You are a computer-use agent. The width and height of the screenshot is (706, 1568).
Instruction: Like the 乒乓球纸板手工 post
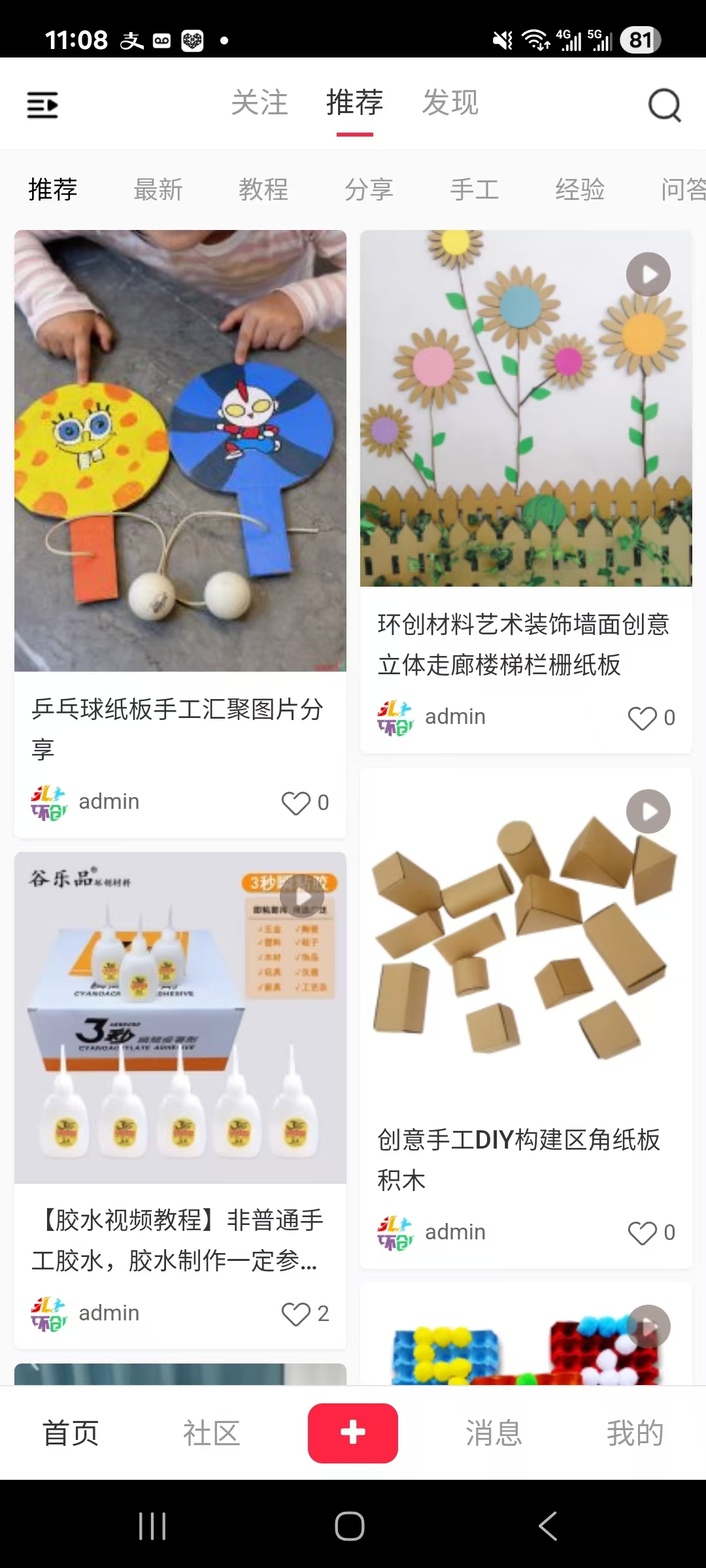(x=296, y=803)
